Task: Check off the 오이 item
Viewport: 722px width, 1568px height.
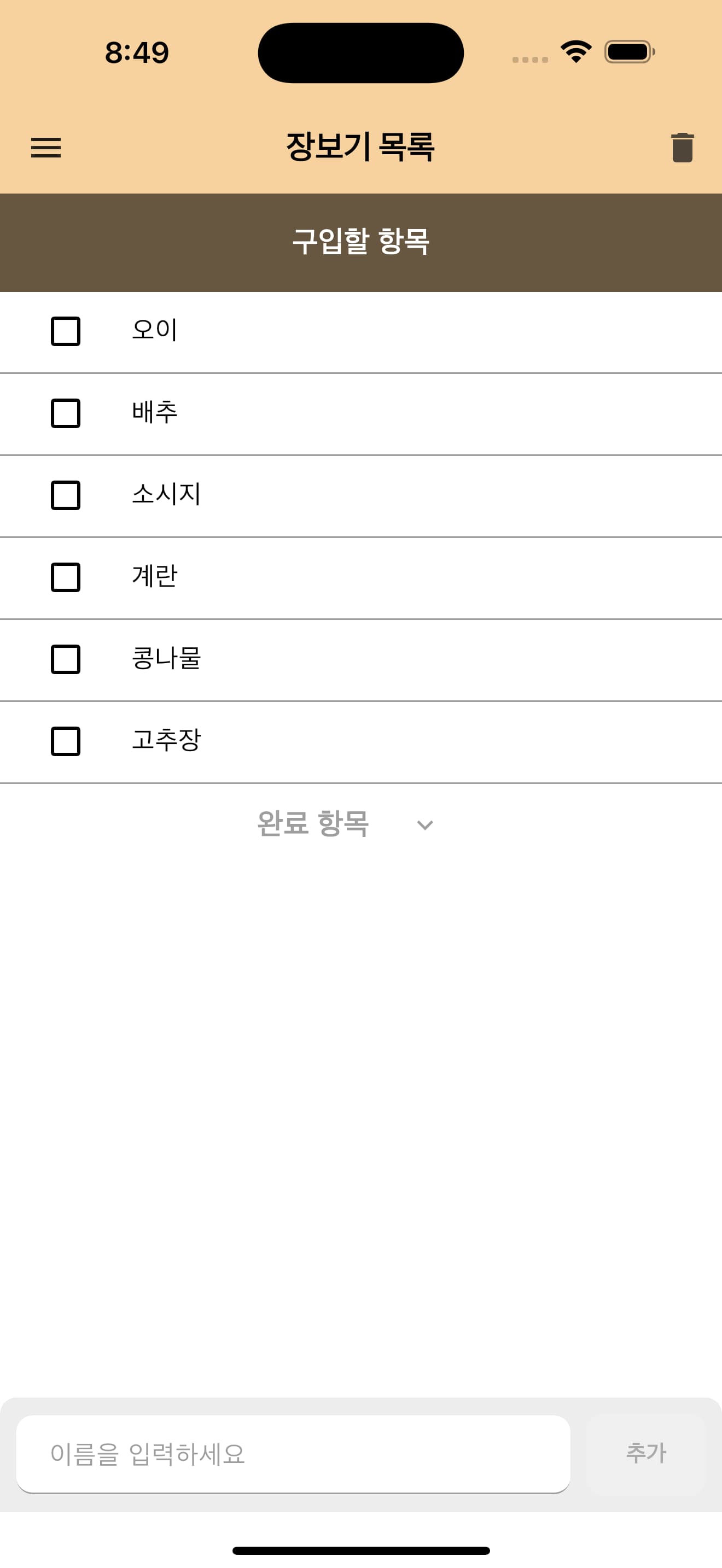Action: (65, 332)
